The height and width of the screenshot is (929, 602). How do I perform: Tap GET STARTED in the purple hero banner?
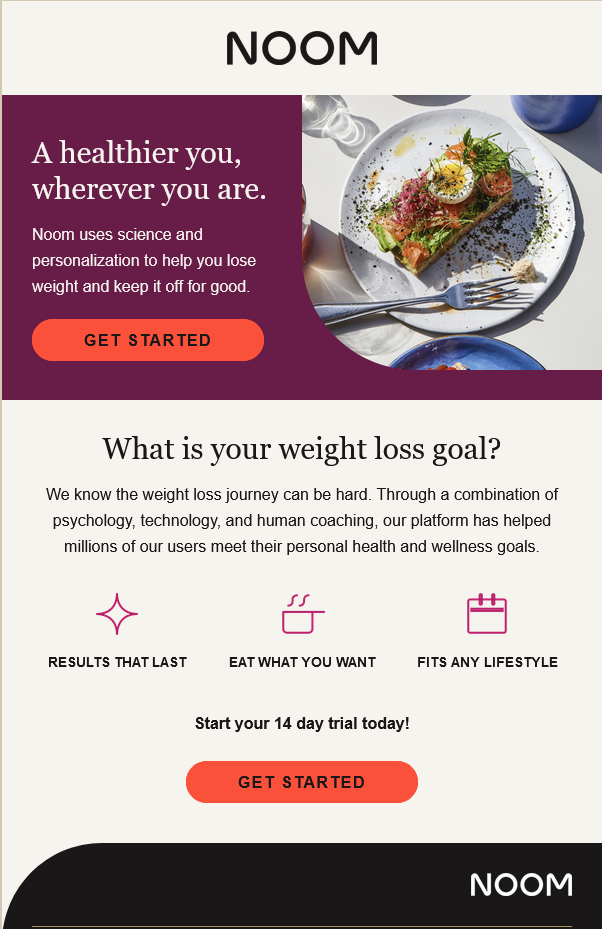pos(148,340)
